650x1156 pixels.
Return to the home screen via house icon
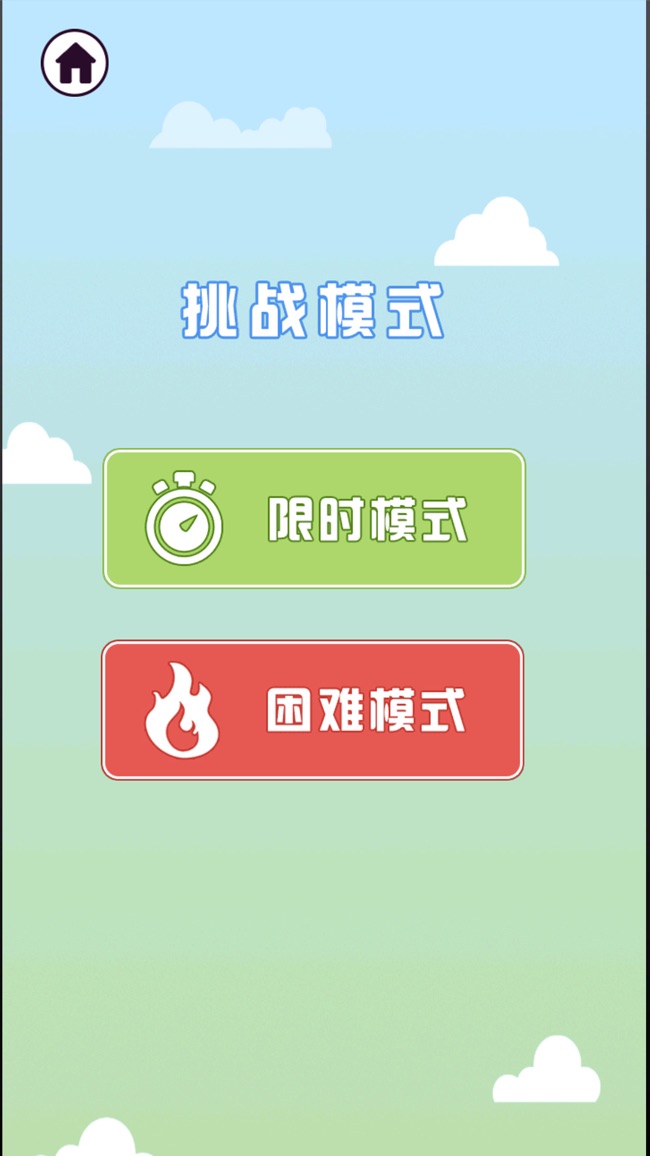click(75, 63)
